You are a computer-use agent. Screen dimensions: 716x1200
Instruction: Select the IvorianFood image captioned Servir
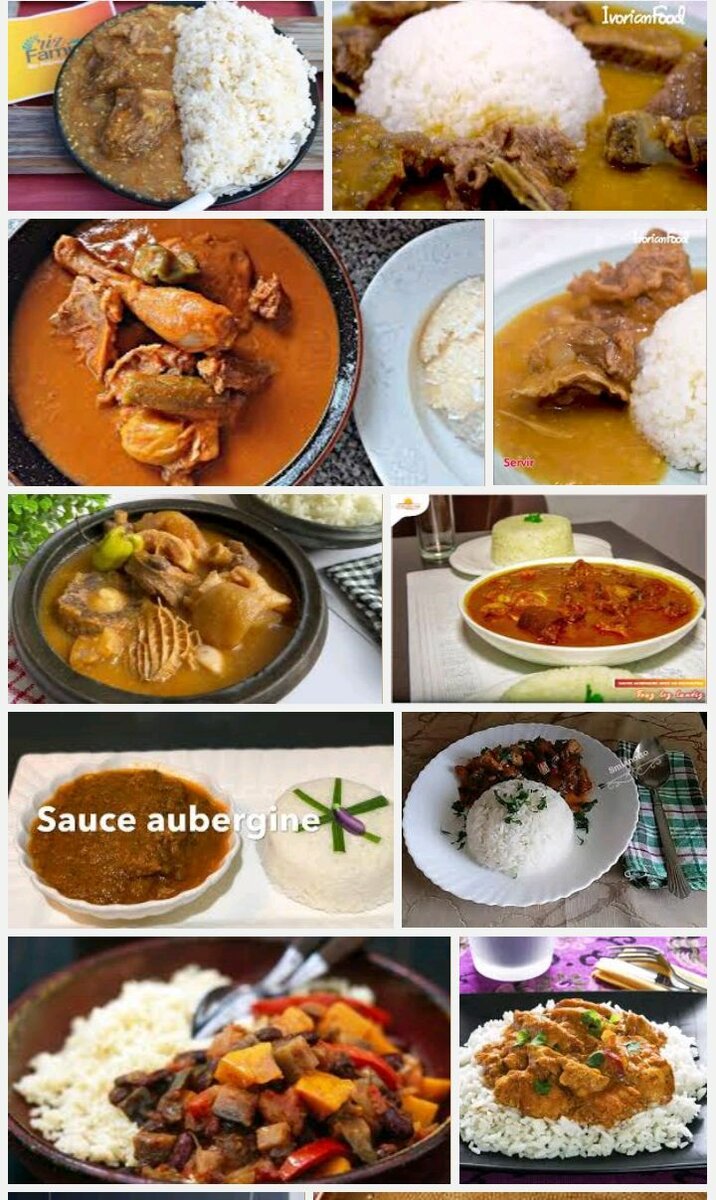(x=599, y=352)
